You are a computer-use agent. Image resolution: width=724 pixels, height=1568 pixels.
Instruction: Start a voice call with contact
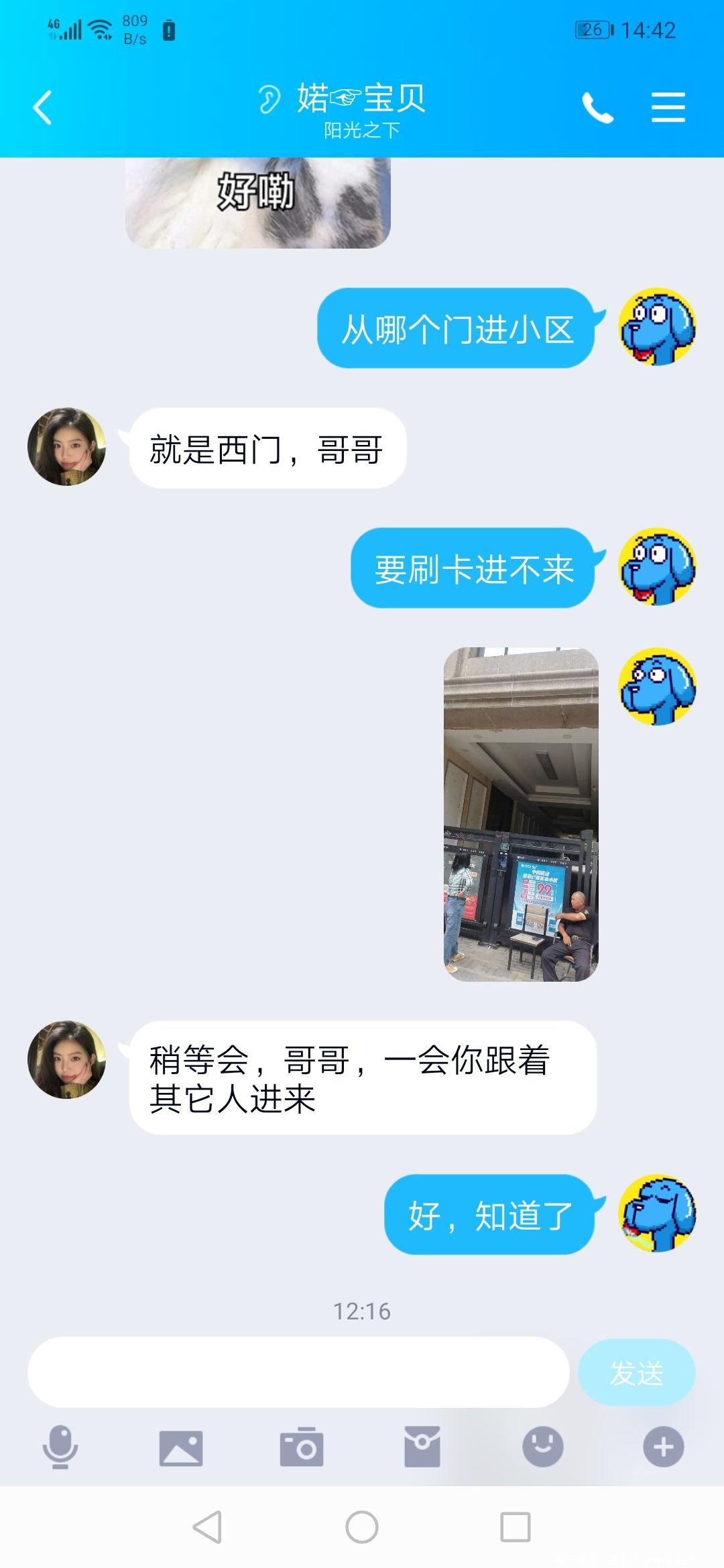pos(597,107)
